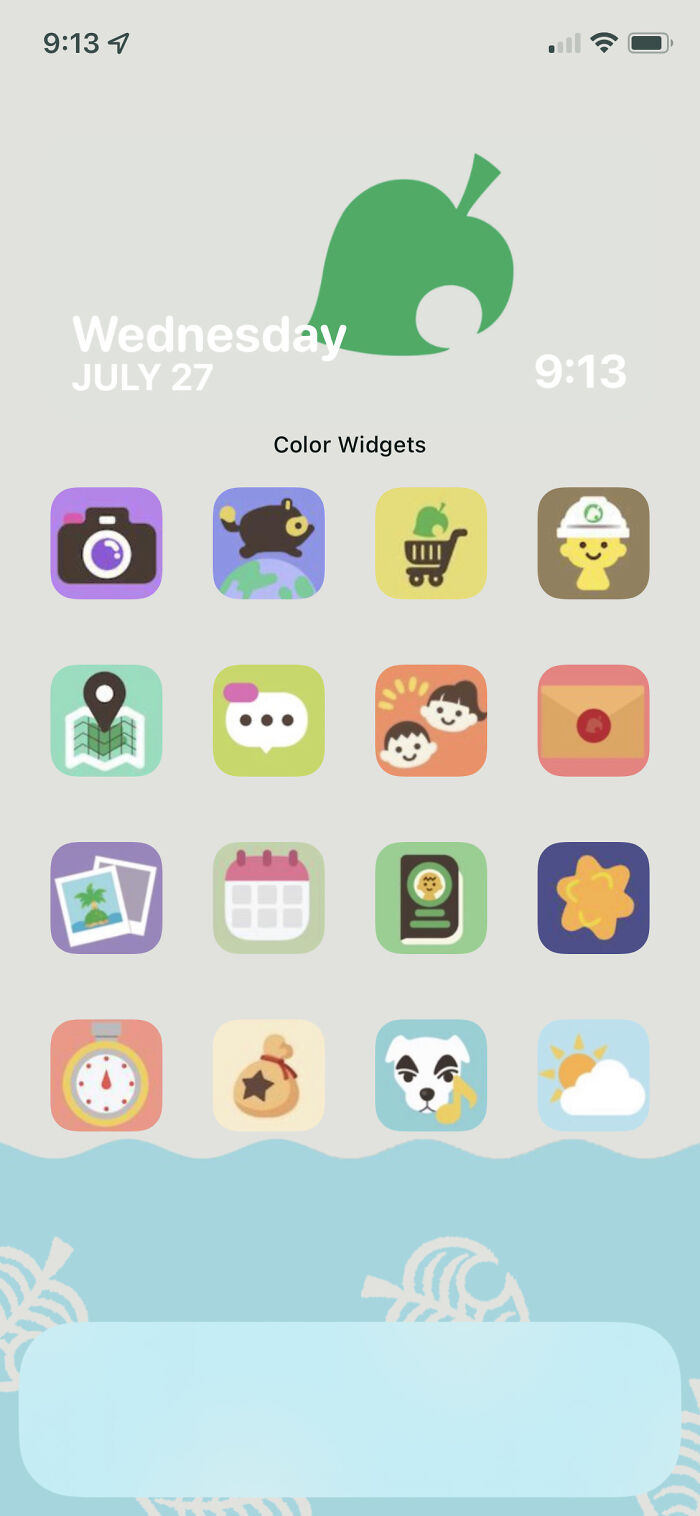The width and height of the screenshot is (700, 1516).
Task: Open the speech bubble messages app
Action: coord(268,720)
